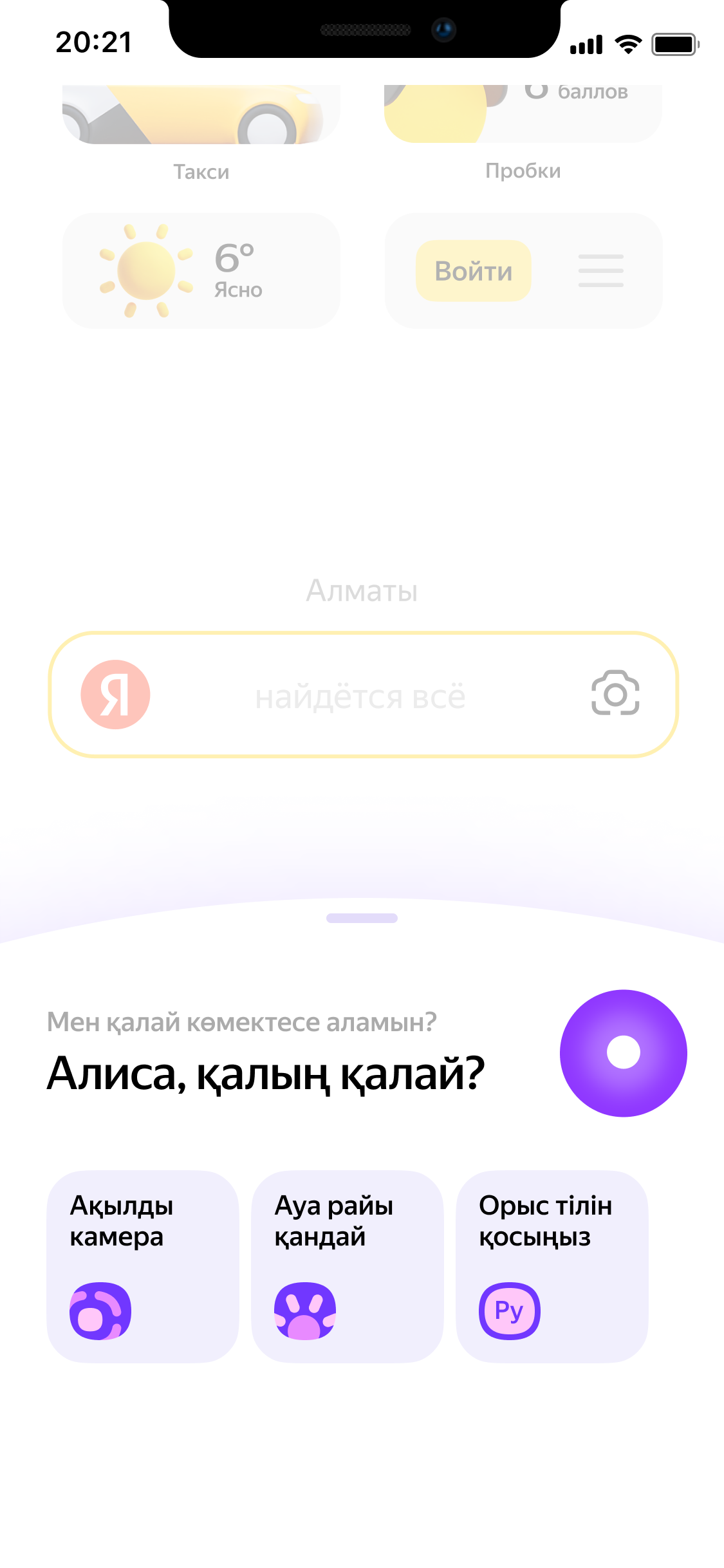Viewport: 724px width, 1568px height.
Task: Tap the Войти login button
Action: [473, 271]
